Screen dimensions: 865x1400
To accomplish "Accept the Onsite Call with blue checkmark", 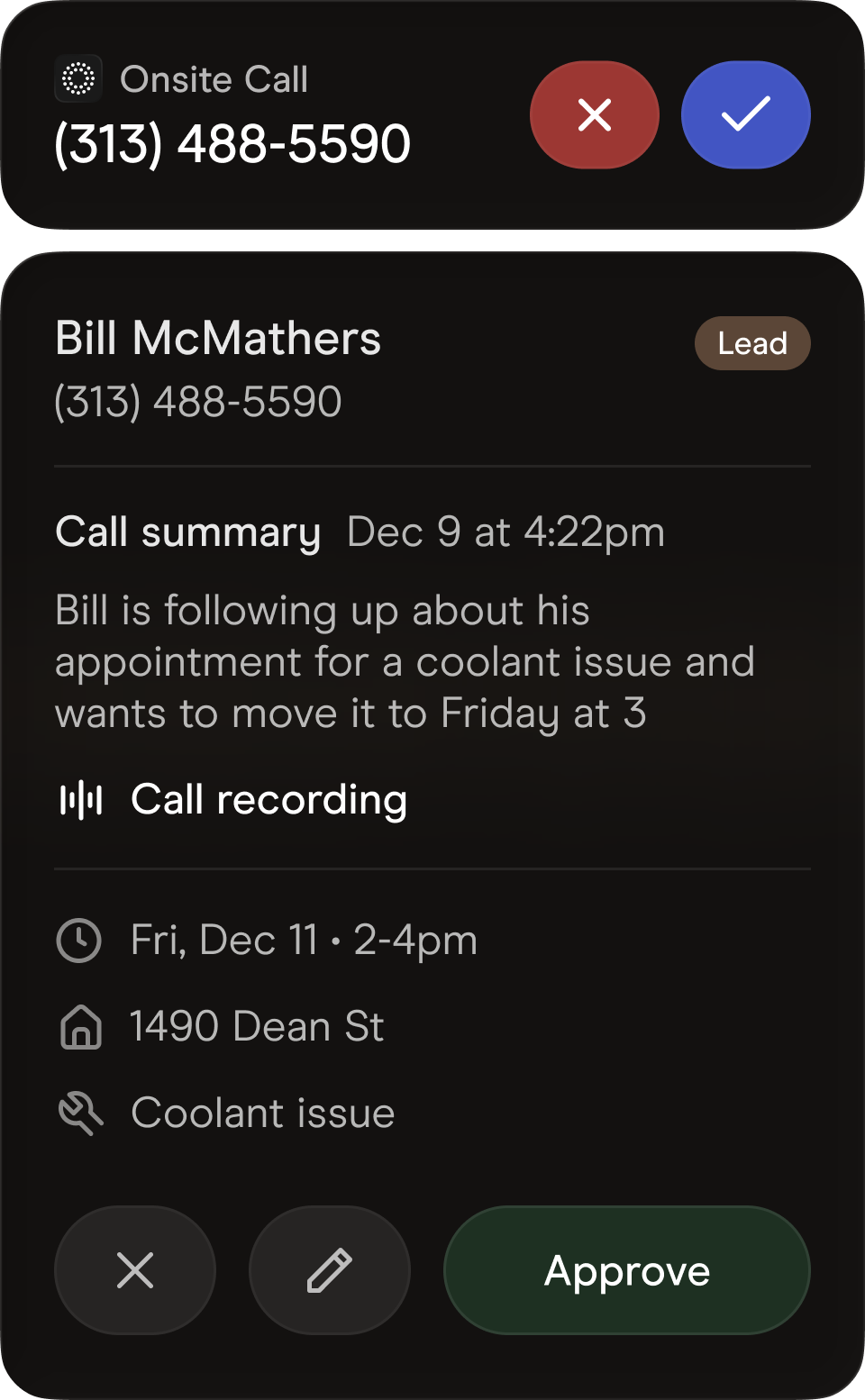I will click(x=745, y=115).
